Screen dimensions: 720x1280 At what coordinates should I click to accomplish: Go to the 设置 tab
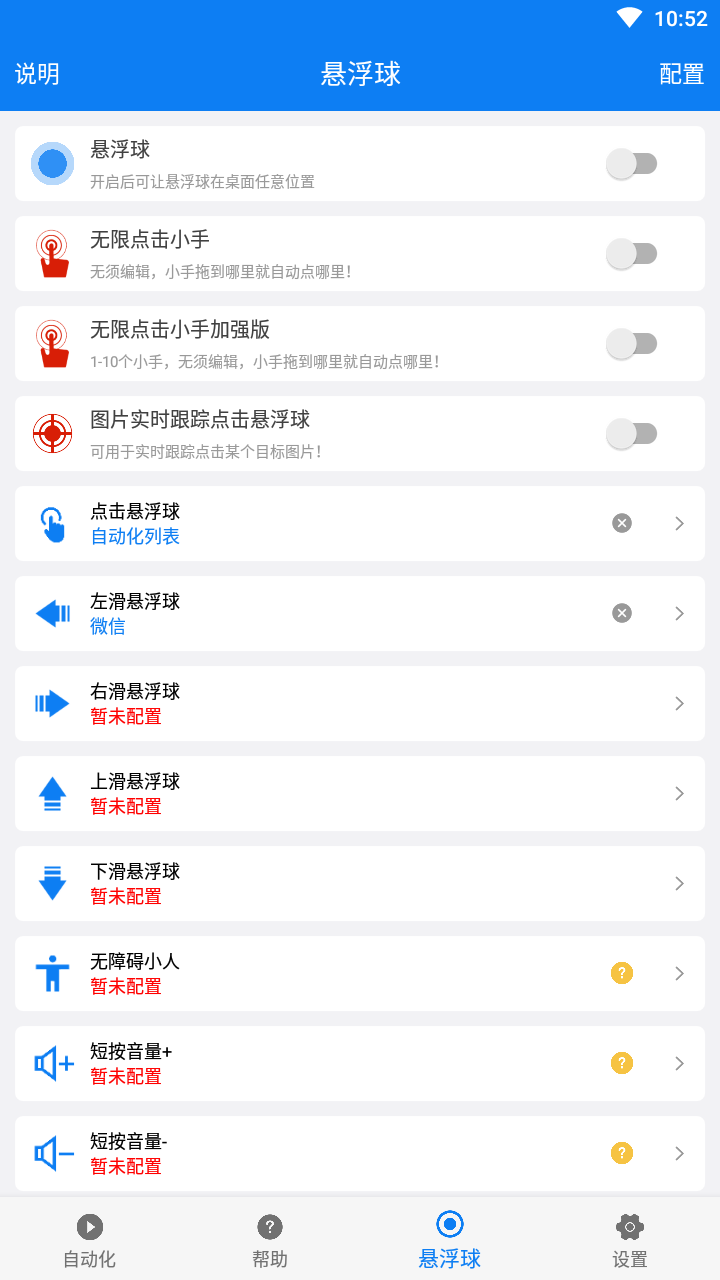630,1240
